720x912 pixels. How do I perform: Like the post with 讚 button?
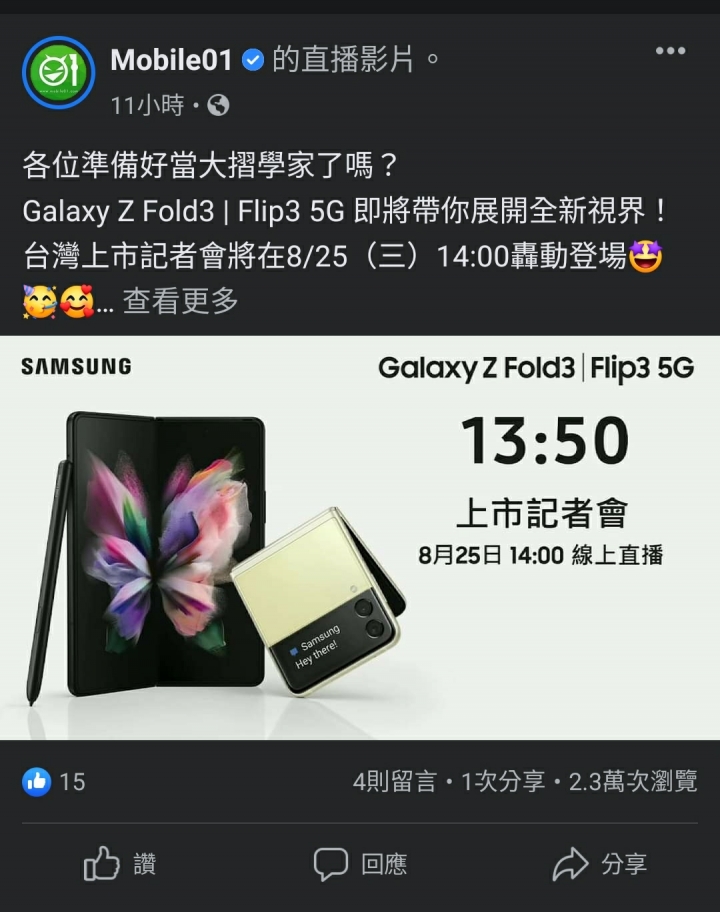click(120, 864)
